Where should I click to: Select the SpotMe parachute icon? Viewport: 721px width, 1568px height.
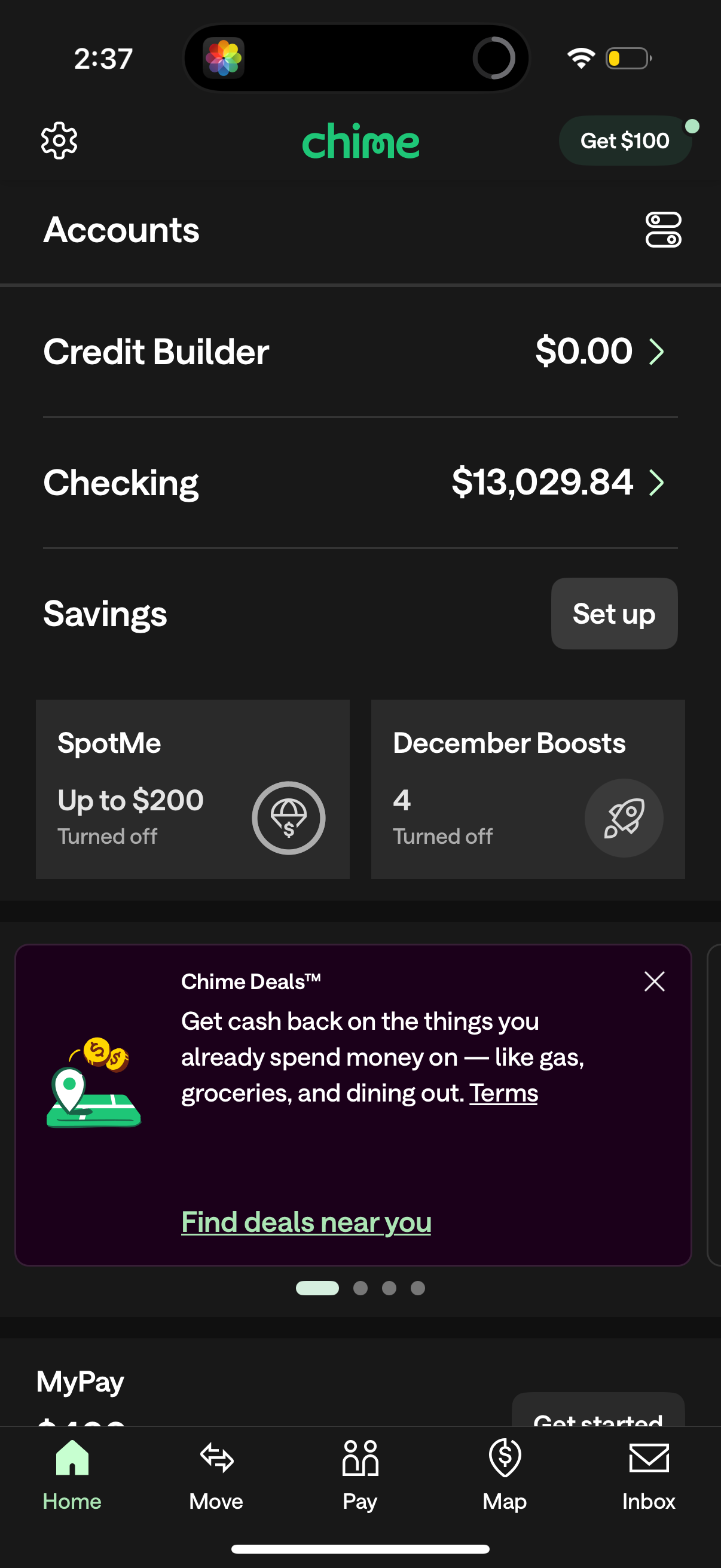pyautogui.click(x=288, y=818)
